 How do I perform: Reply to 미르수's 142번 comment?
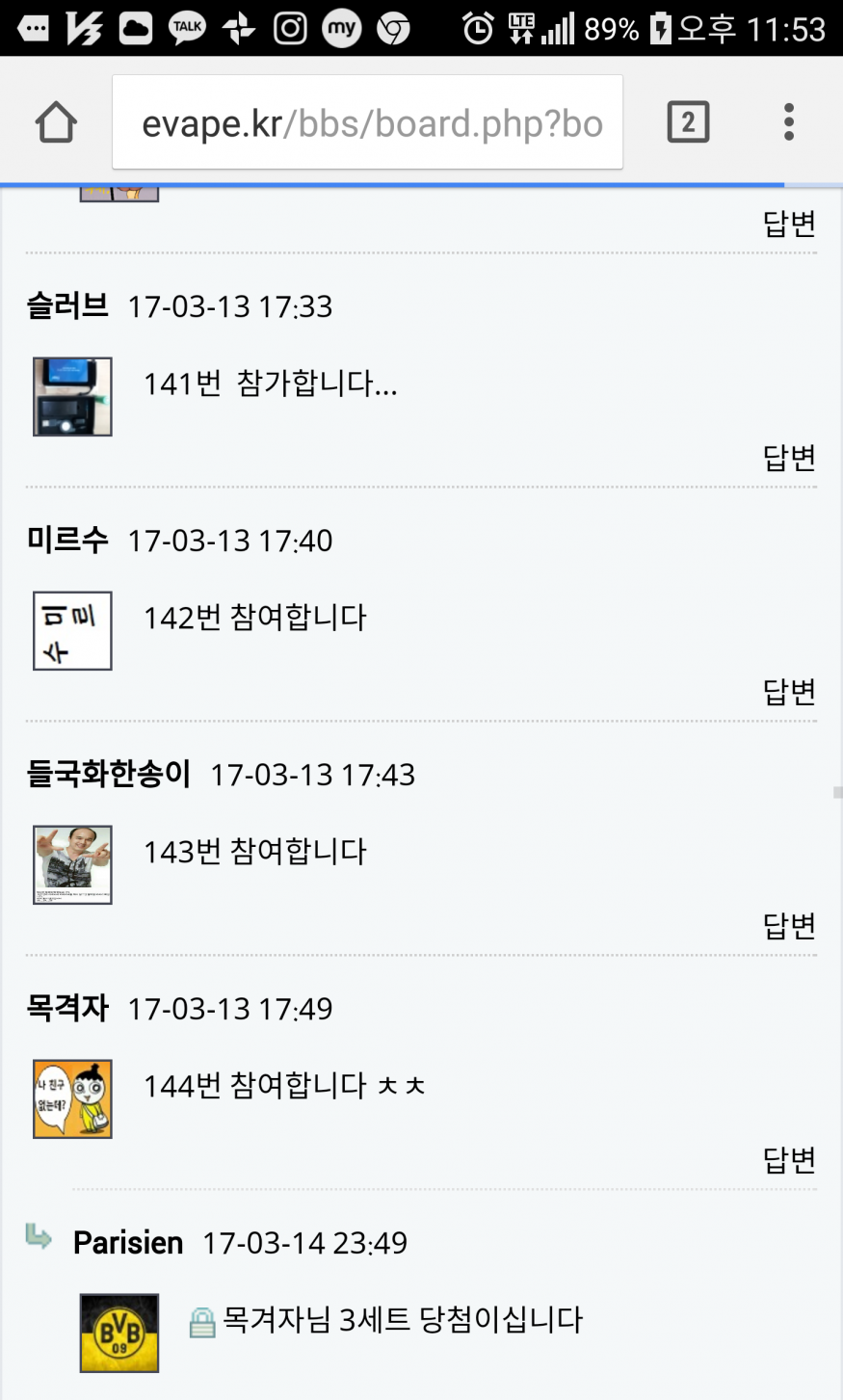click(x=789, y=692)
